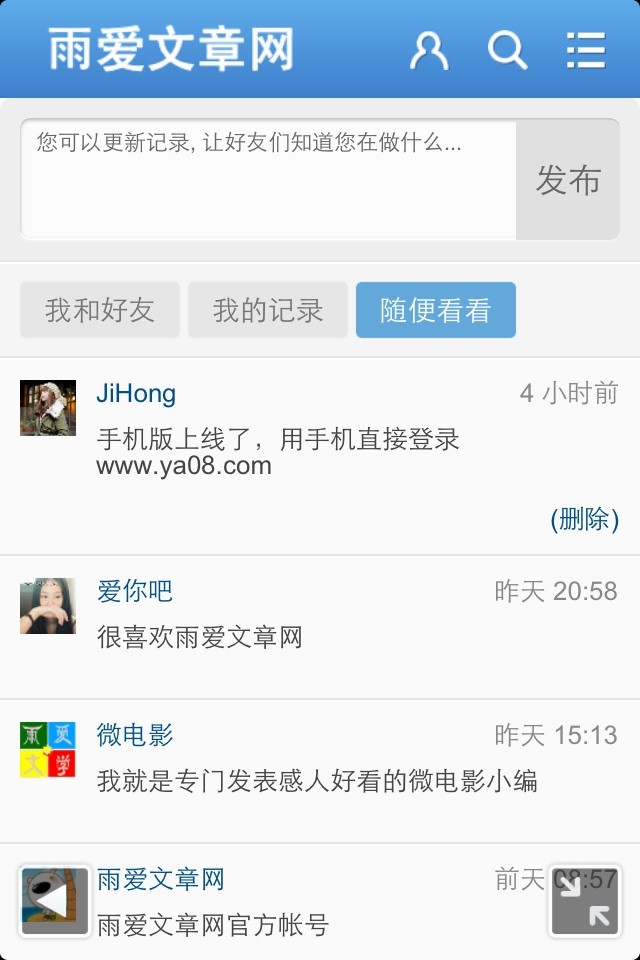
Task: Select the 随便看看 tab
Action: point(436,310)
